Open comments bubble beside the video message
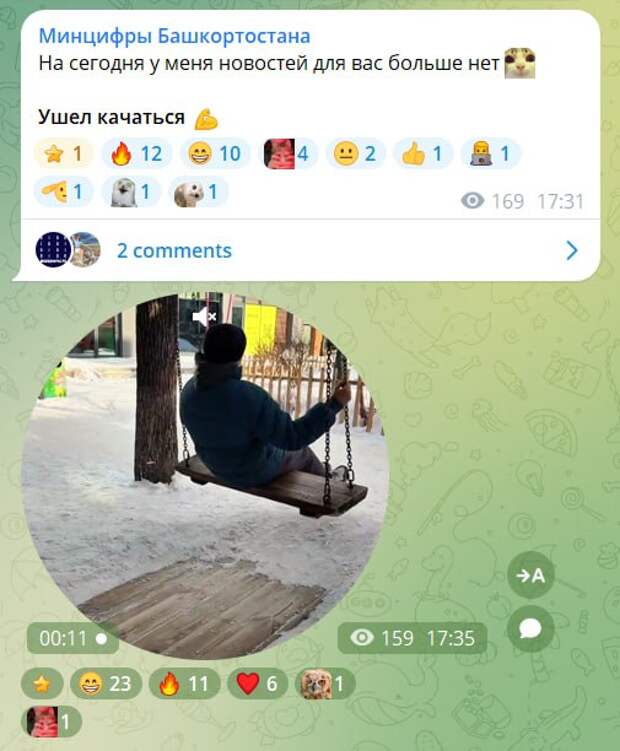The width and height of the screenshot is (620, 751). [x=531, y=629]
